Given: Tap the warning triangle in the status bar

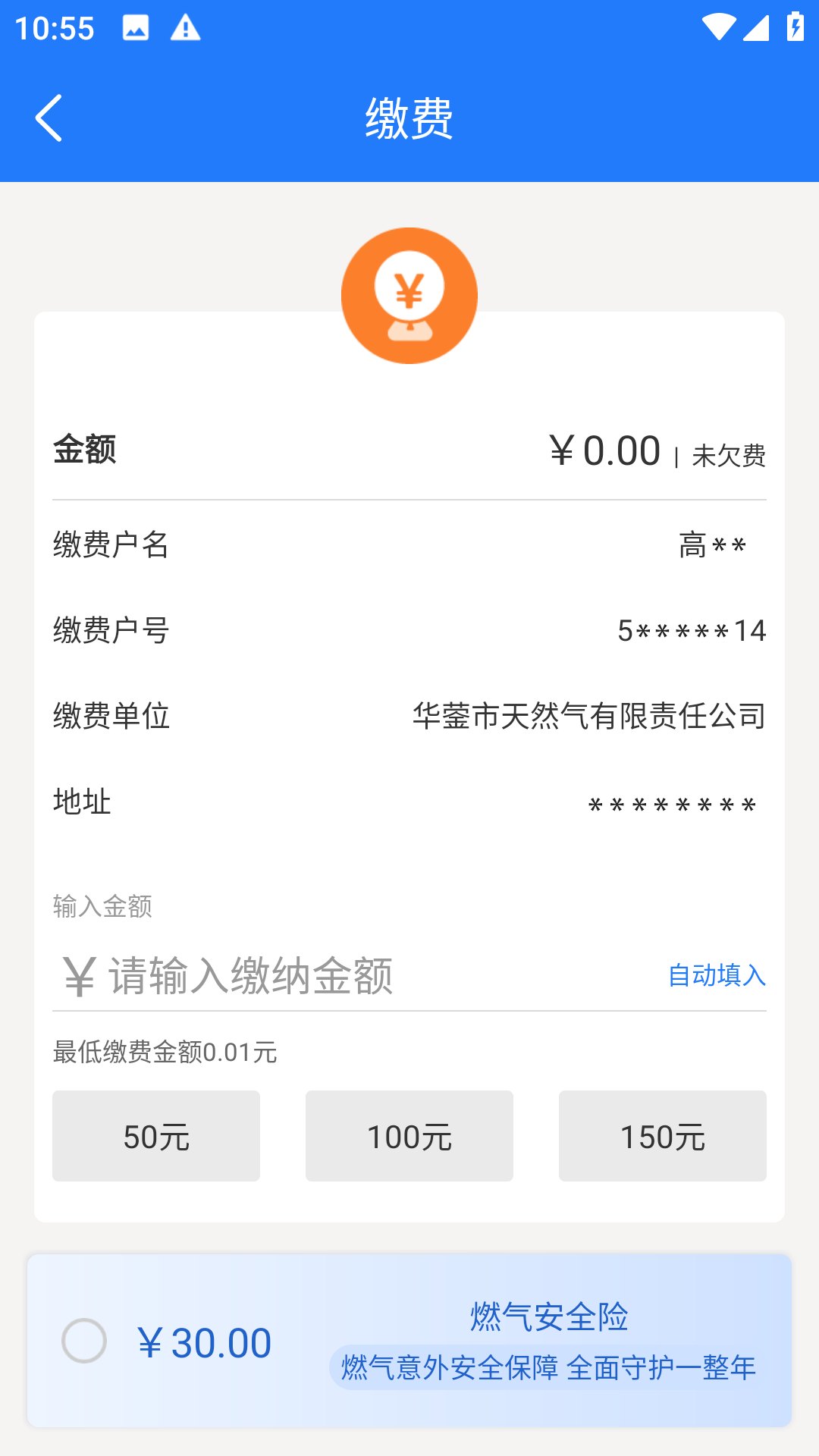Looking at the screenshot, I should [x=184, y=27].
